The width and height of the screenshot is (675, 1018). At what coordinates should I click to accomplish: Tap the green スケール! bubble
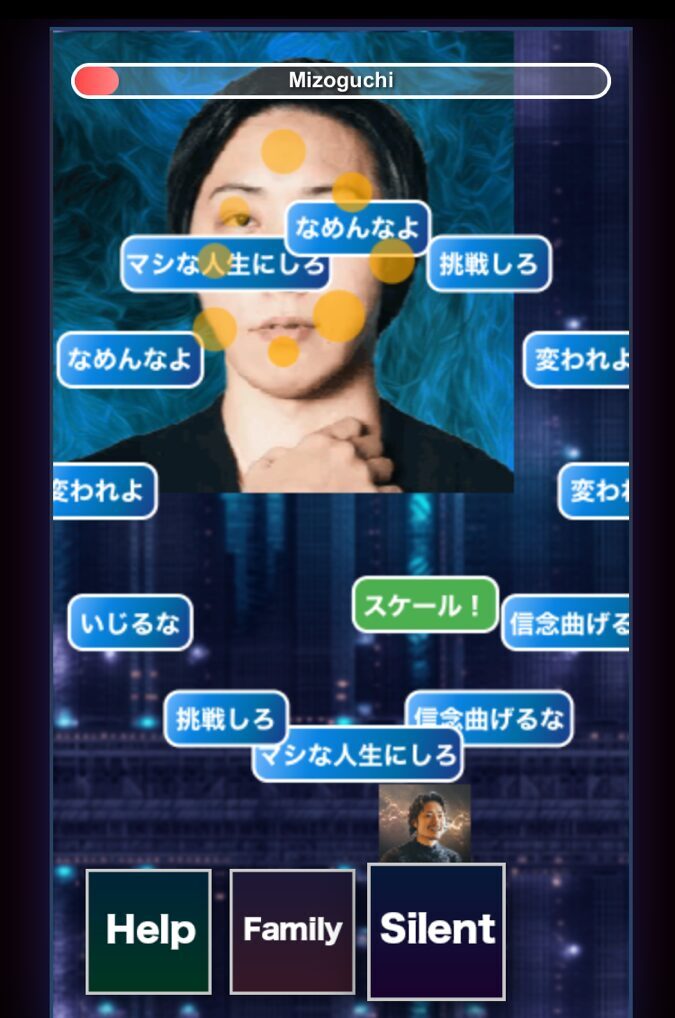[x=425, y=605]
